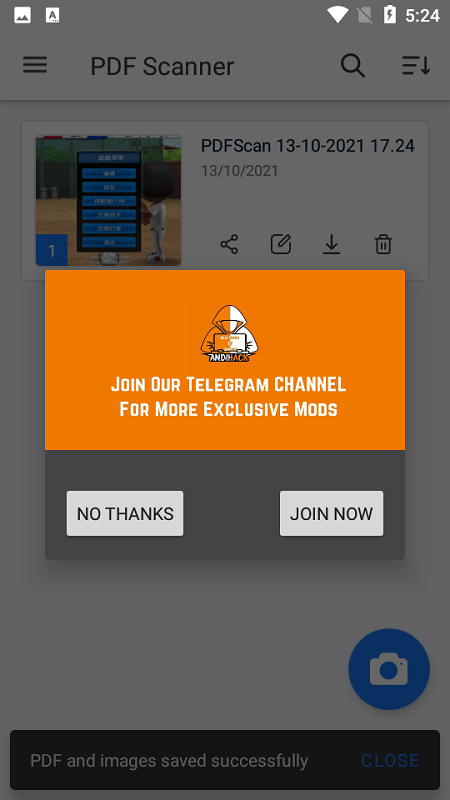The height and width of the screenshot is (800, 450).
Task: Open the PDFScan 13-10-2021 thumbnail
Action: tap(108, 201)
